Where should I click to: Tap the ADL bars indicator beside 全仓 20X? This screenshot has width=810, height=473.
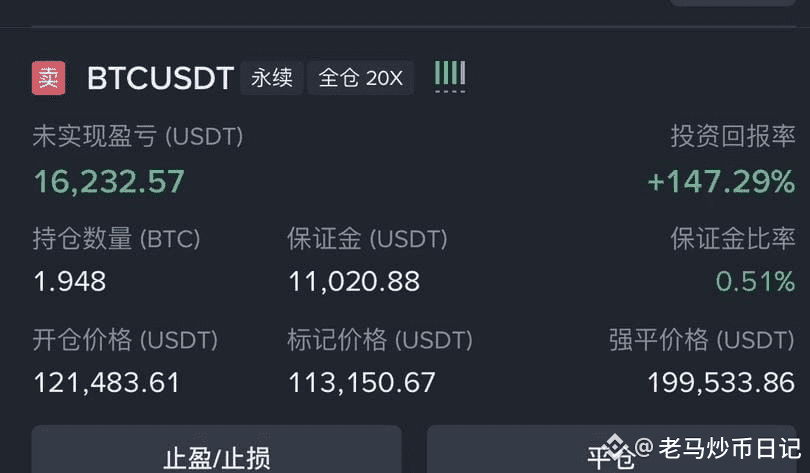(x=450, y=76)
